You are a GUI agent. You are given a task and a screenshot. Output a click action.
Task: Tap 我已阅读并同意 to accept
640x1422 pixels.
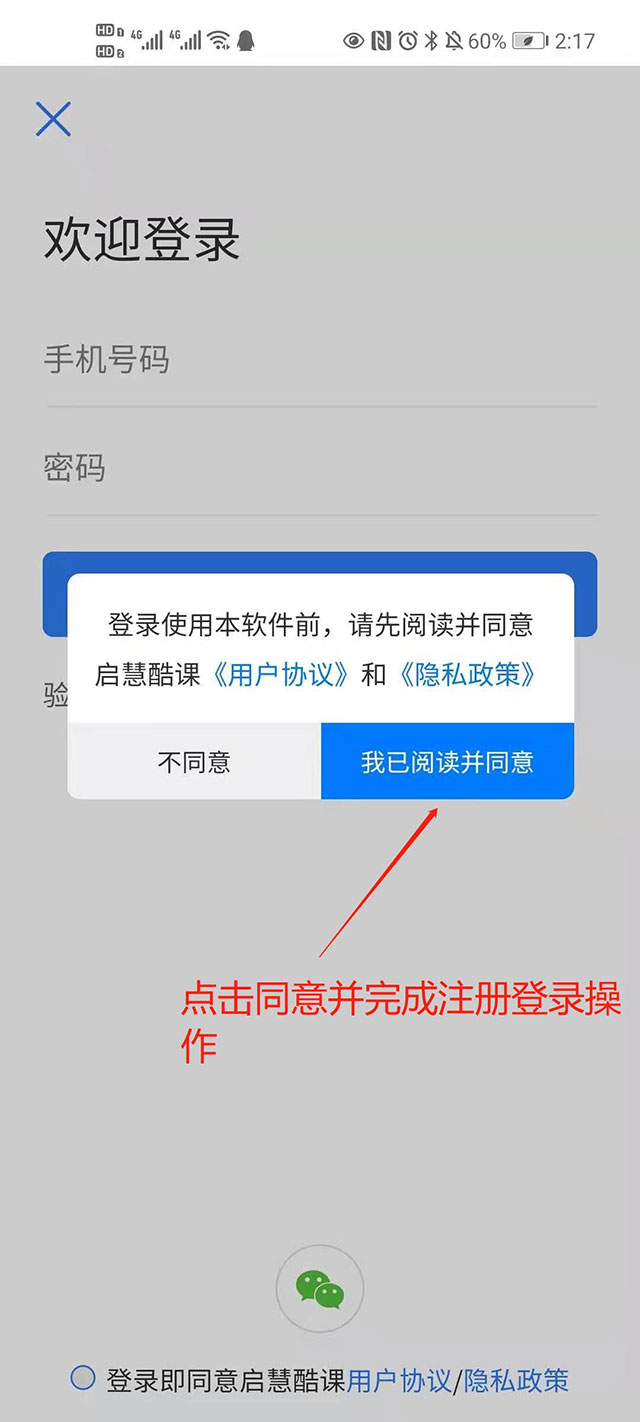click(x=447, y=762)
